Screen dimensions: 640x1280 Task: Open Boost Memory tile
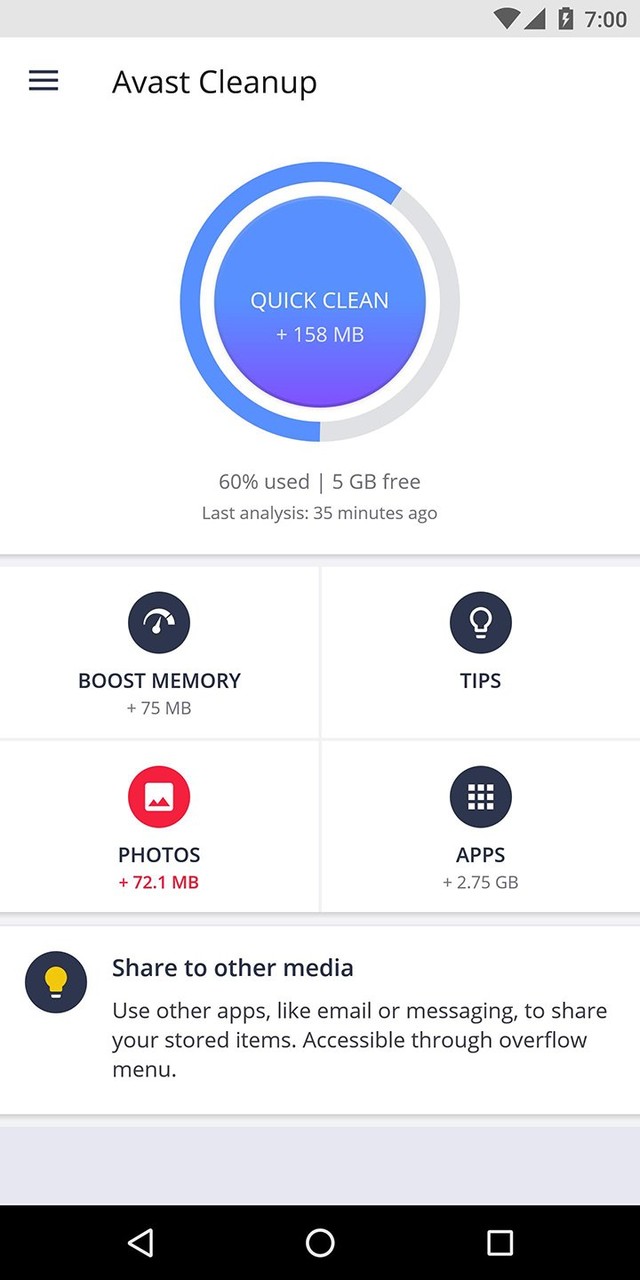point(159,652)
